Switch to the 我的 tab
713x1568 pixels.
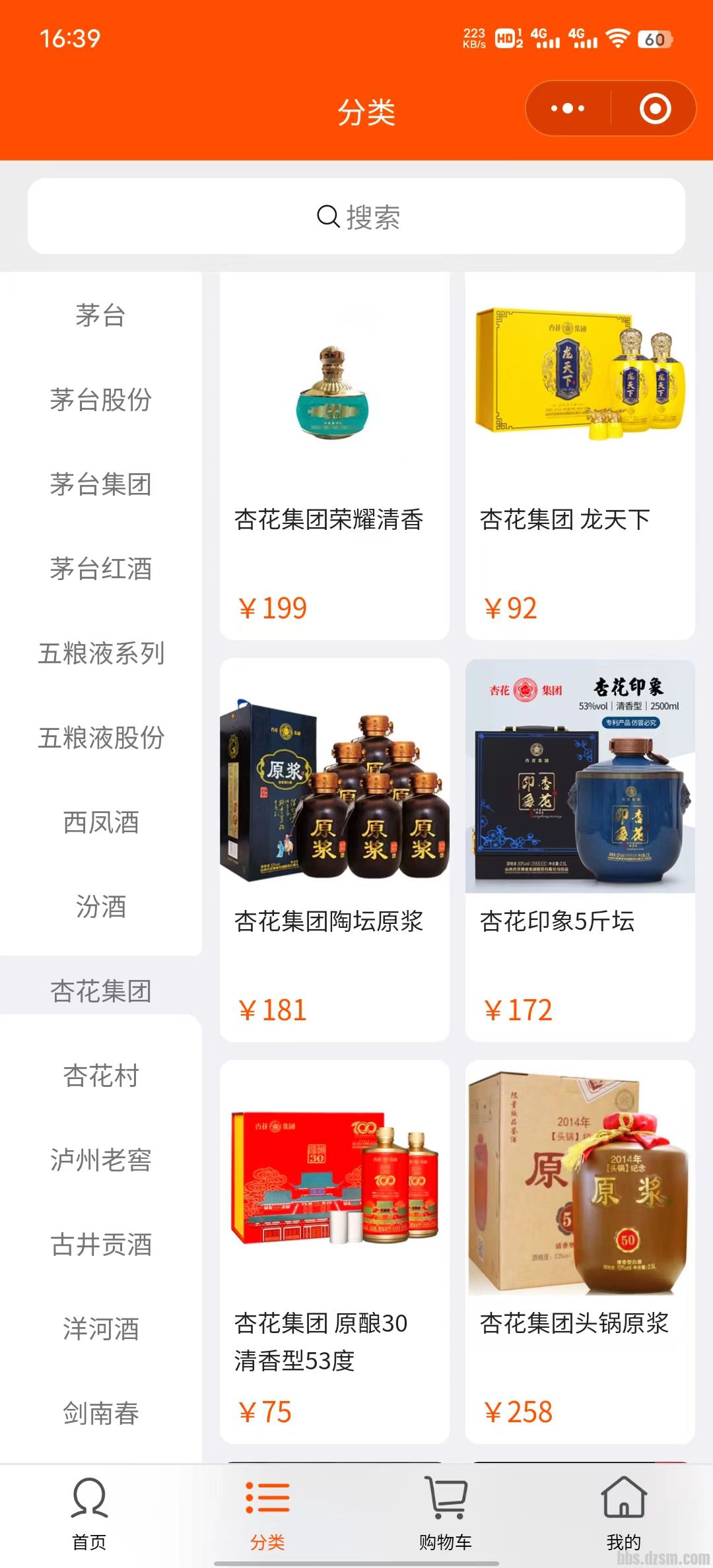click(624, 1513)
